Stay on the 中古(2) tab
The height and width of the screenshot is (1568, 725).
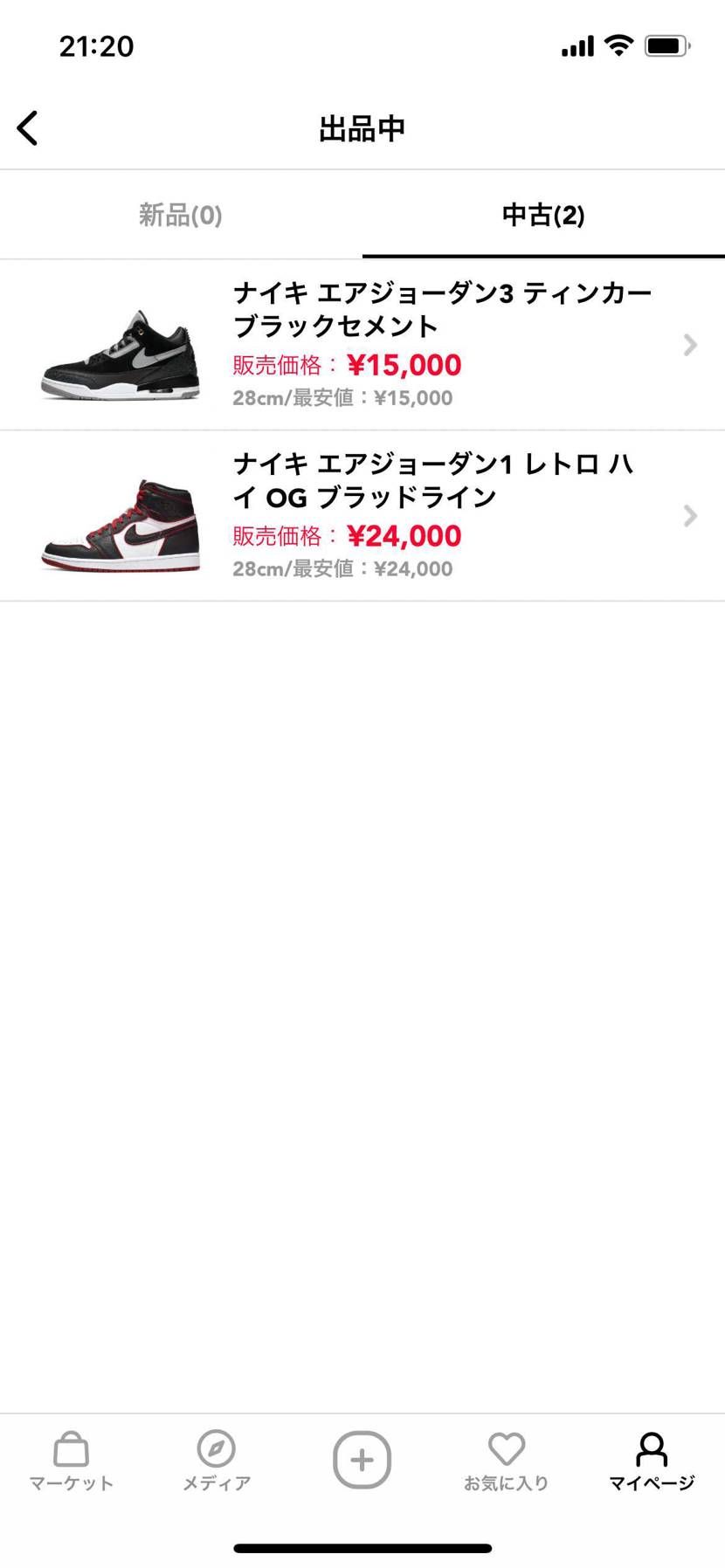point(543,215)
